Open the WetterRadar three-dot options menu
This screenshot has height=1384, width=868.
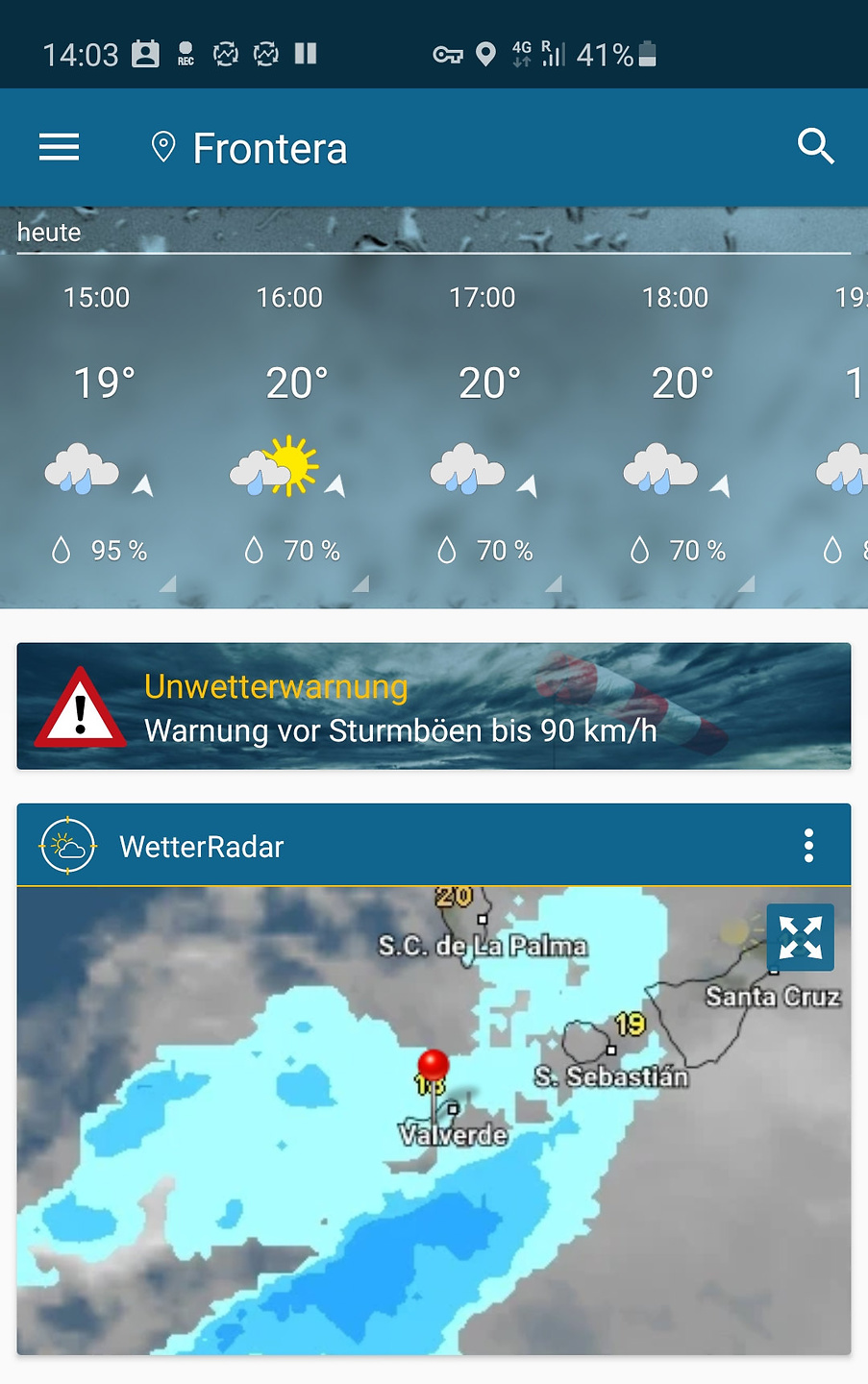pos(808,845)
